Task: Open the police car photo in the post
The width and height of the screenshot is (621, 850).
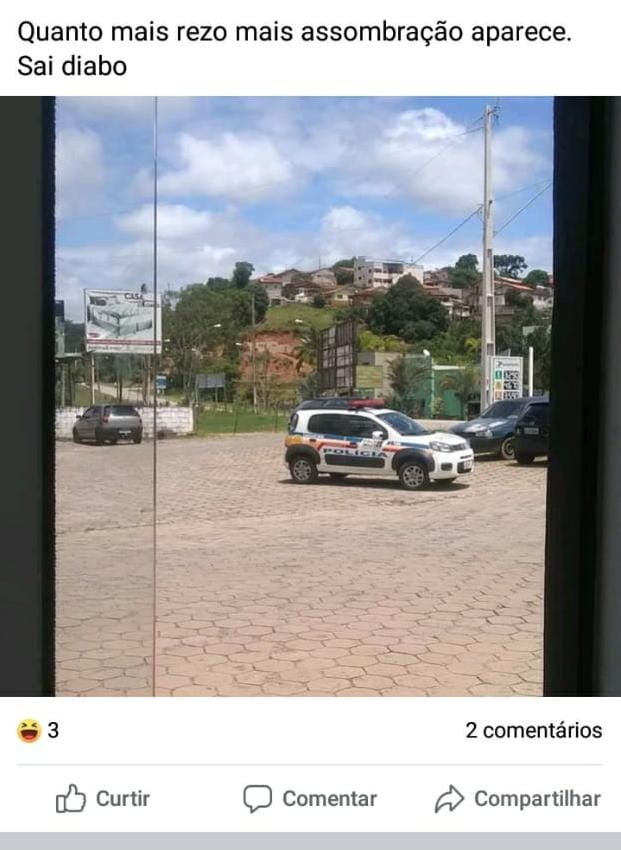Action: pos(310,396)
